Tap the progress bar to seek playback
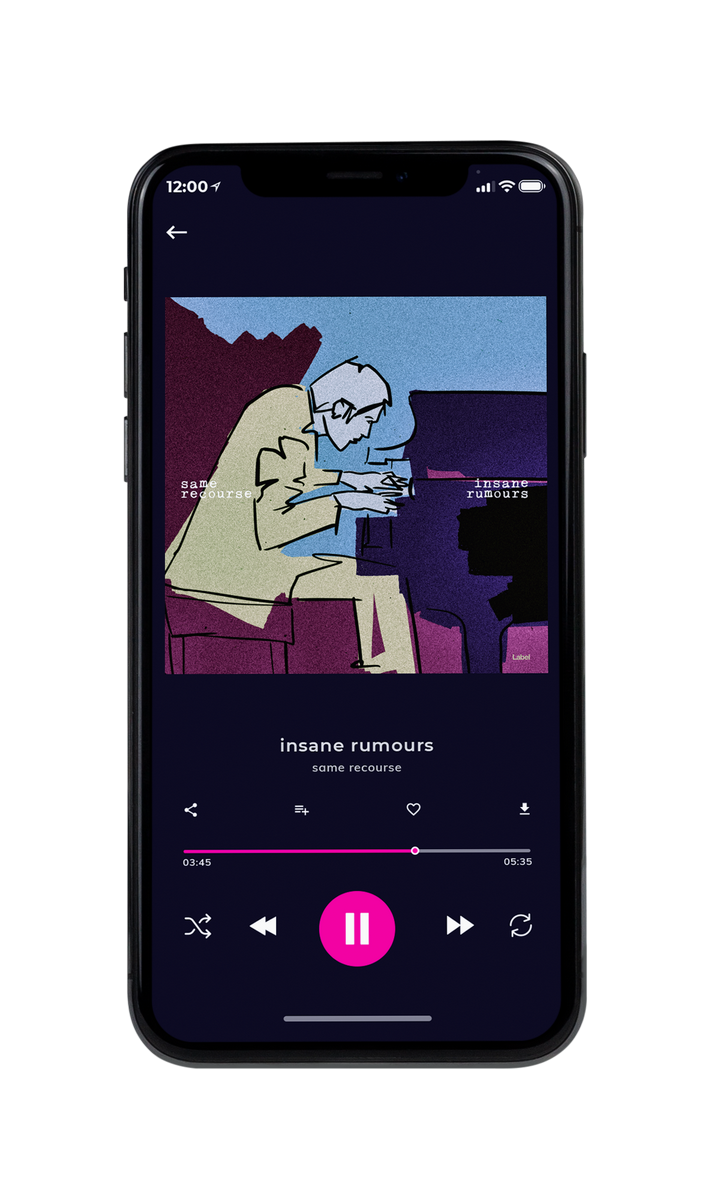 pyautogui.click(x=357, y=851)
